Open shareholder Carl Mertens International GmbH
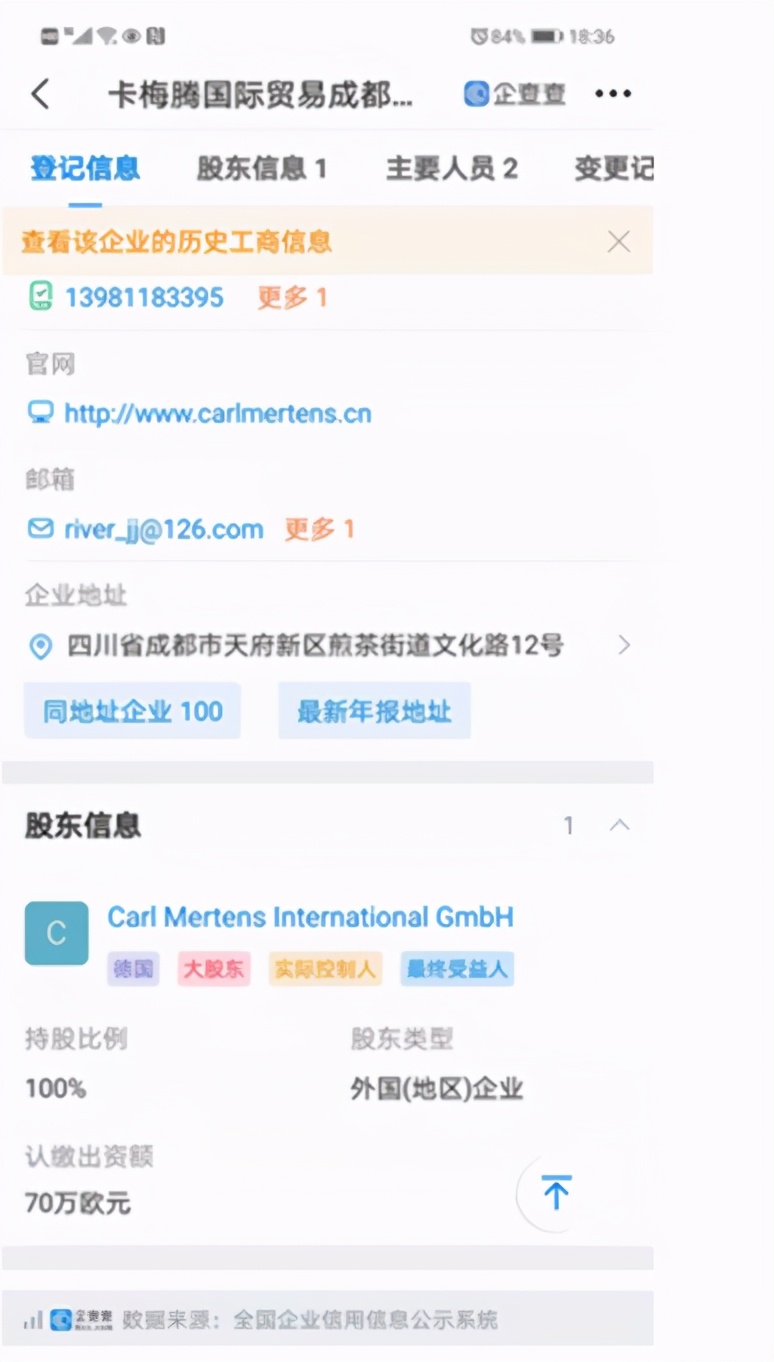This screenshot has height=1362, width=774. 310,917
